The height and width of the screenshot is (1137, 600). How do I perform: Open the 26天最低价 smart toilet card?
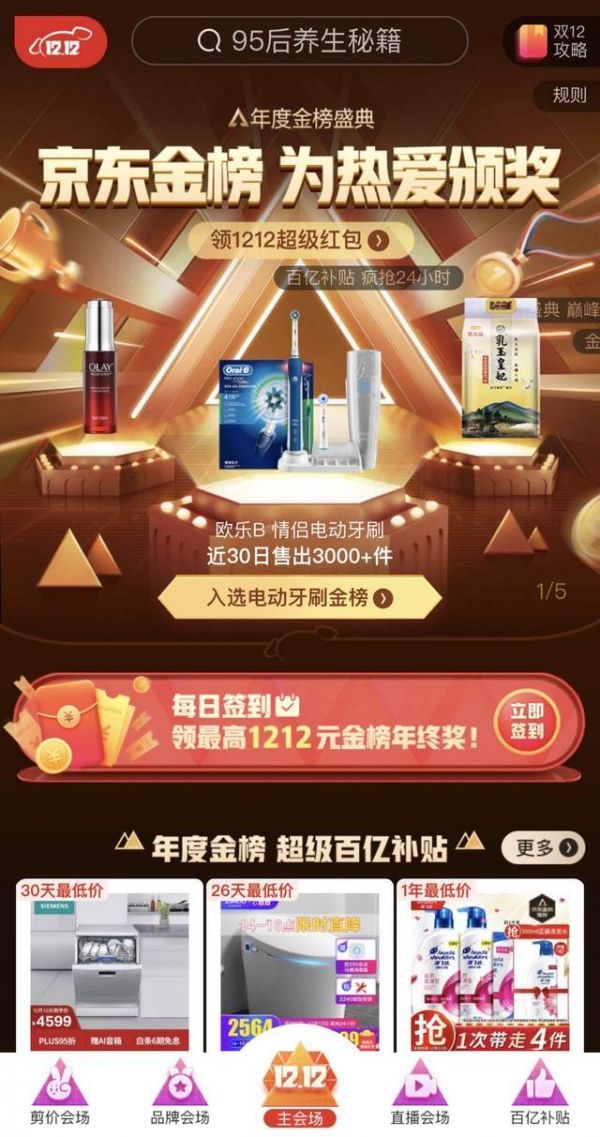click(x=298, y=965)
